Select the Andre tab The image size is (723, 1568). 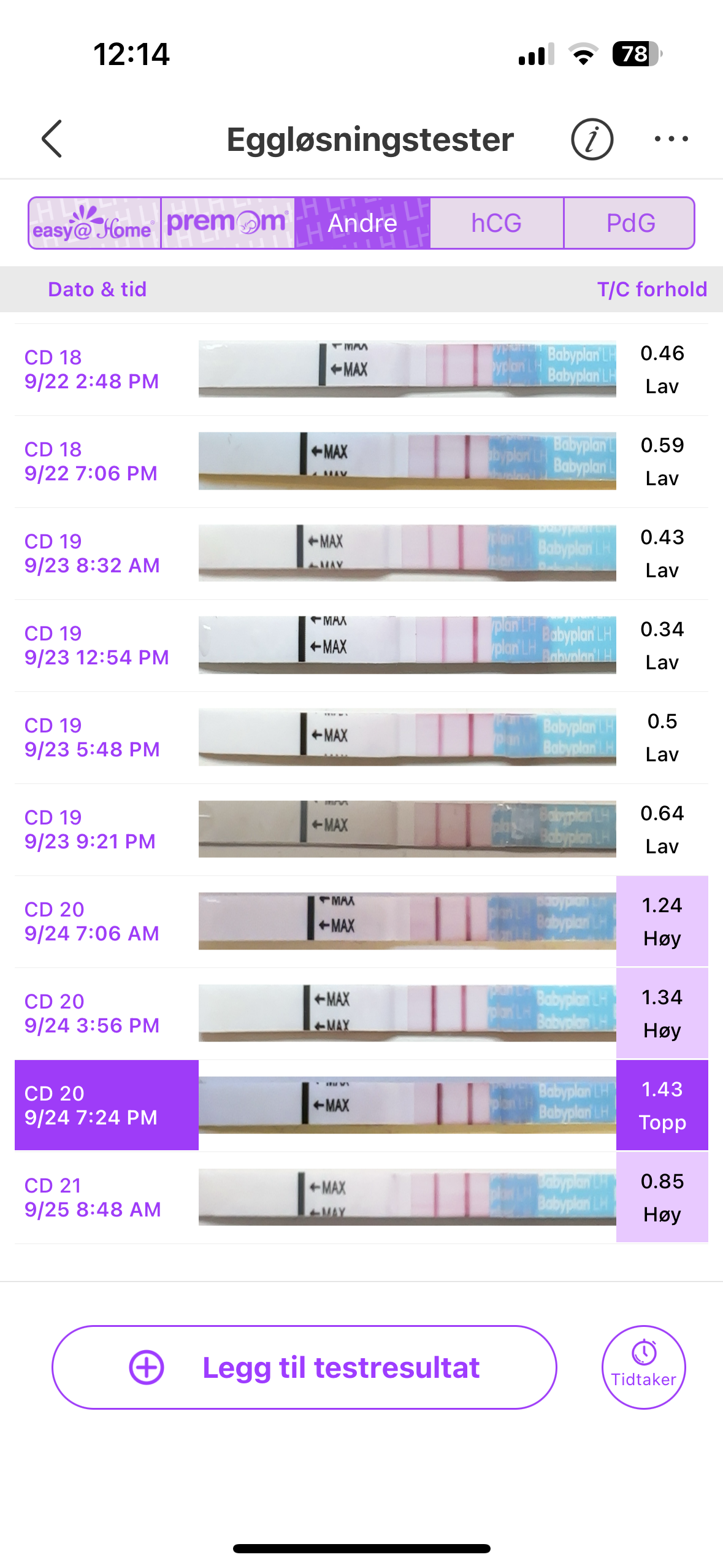click(362, 223)
